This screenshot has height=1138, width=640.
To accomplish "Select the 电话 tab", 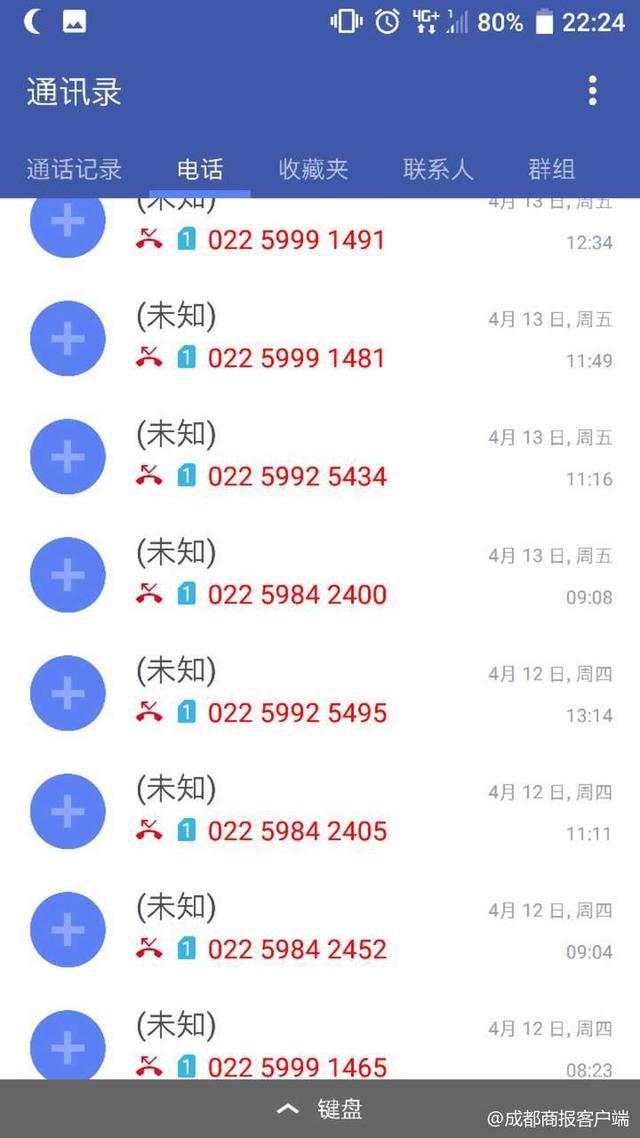I will [x=200, y=169].
